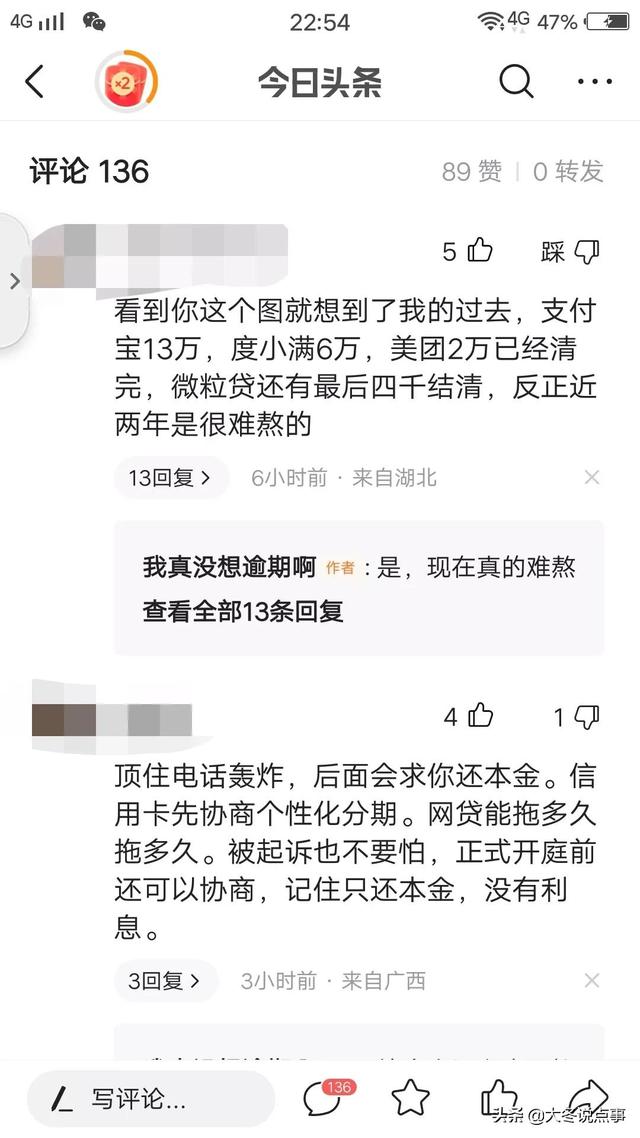Favorite this article with the star

(410, 1098)
